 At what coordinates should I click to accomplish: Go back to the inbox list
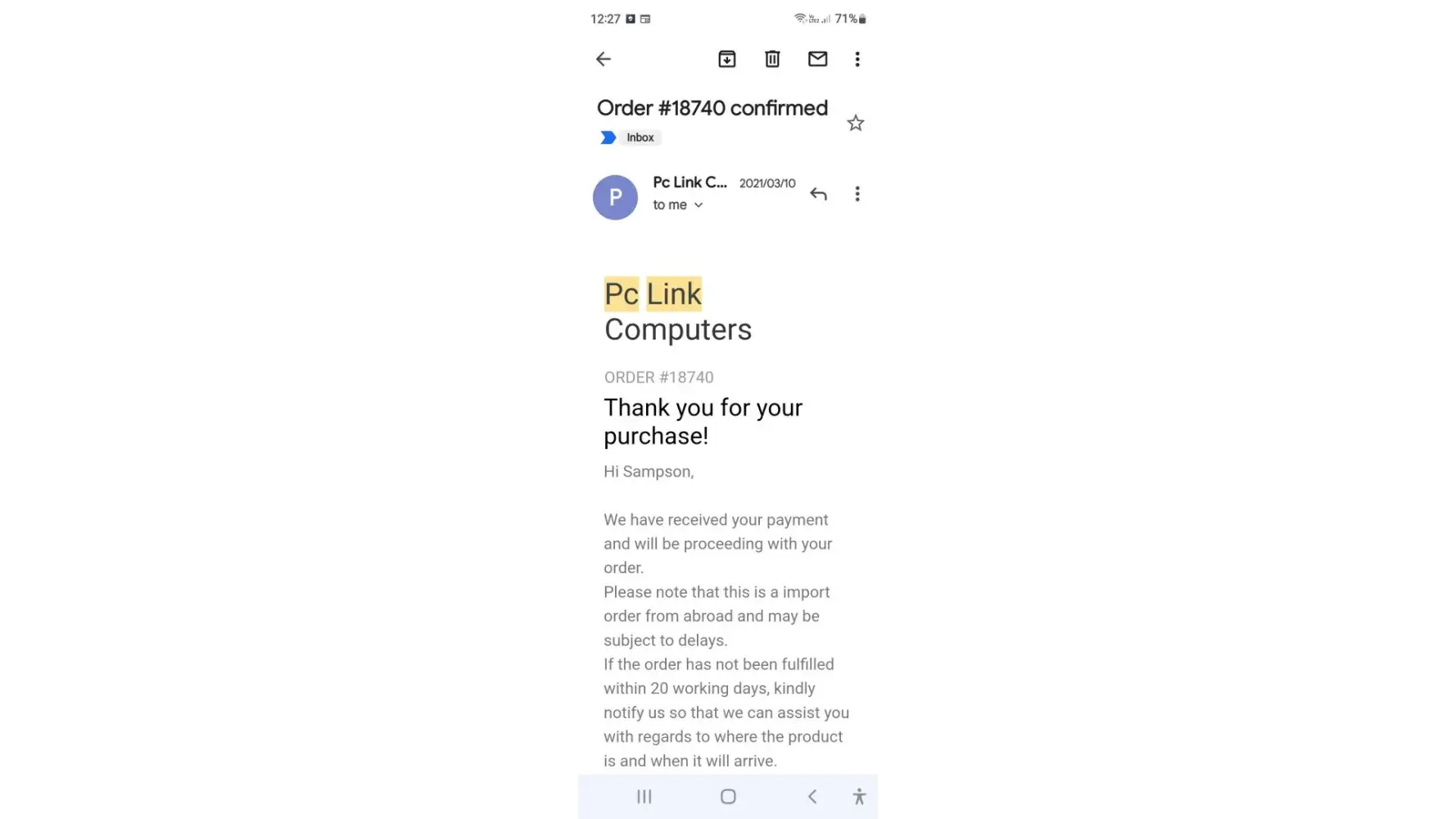point(604,59)
